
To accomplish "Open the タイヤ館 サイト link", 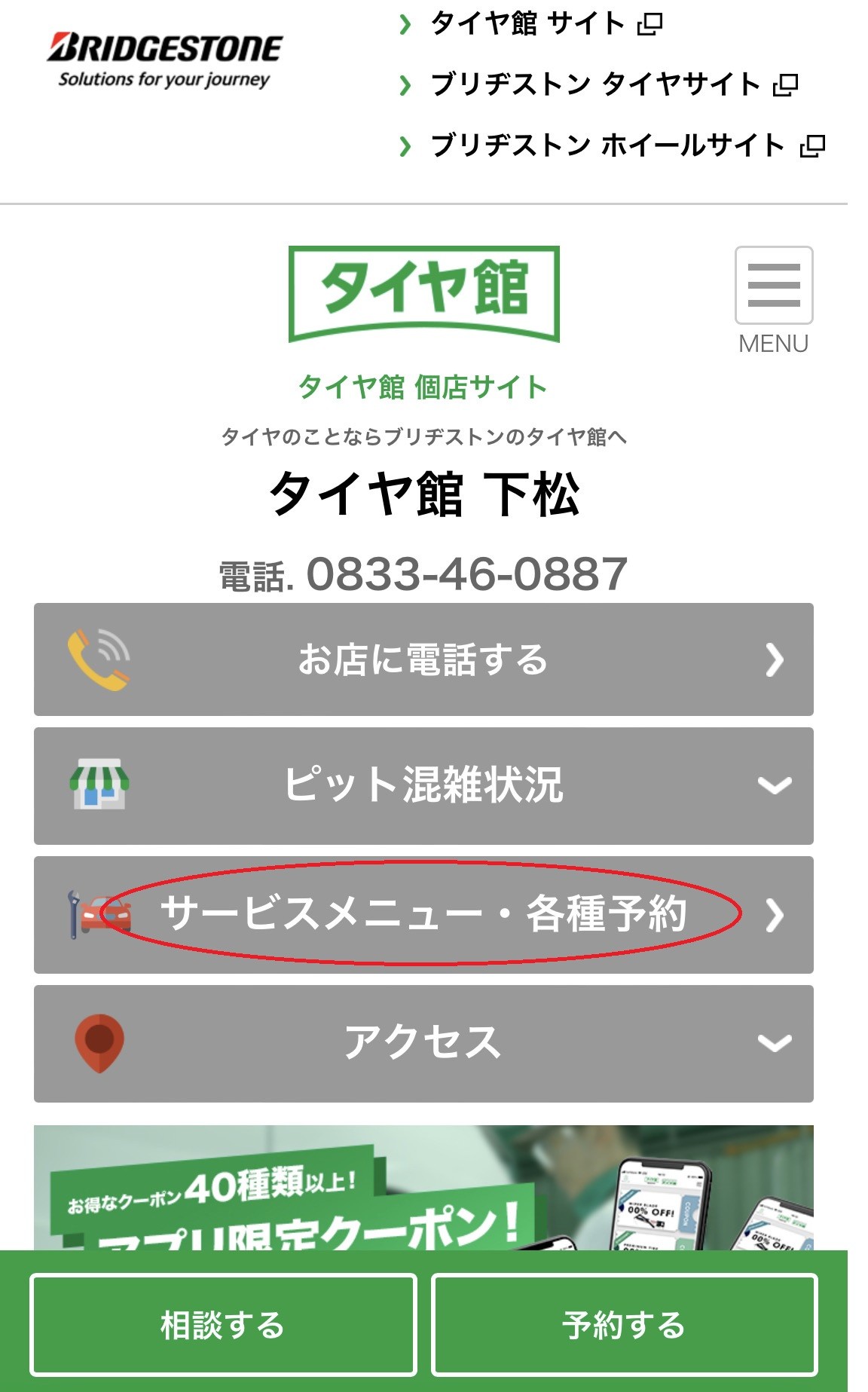I will 527,24.
